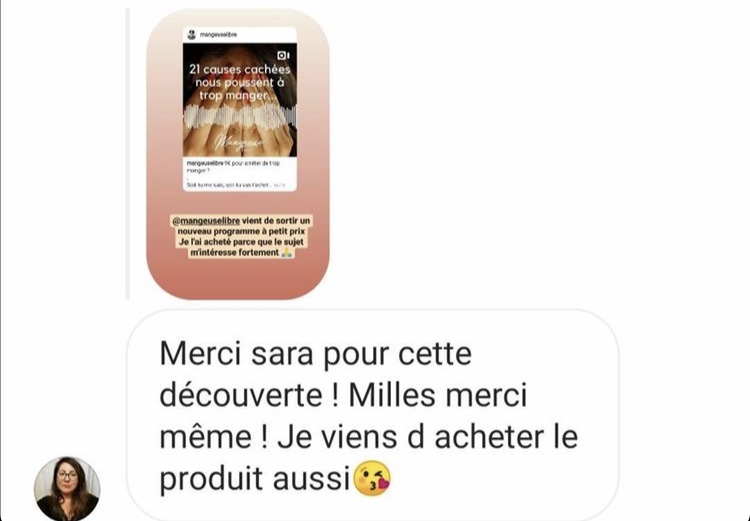This screenshot has width=750, height=521.
Task: Open the replied mangeuselibre story preview
Action: tap(238, 153)
